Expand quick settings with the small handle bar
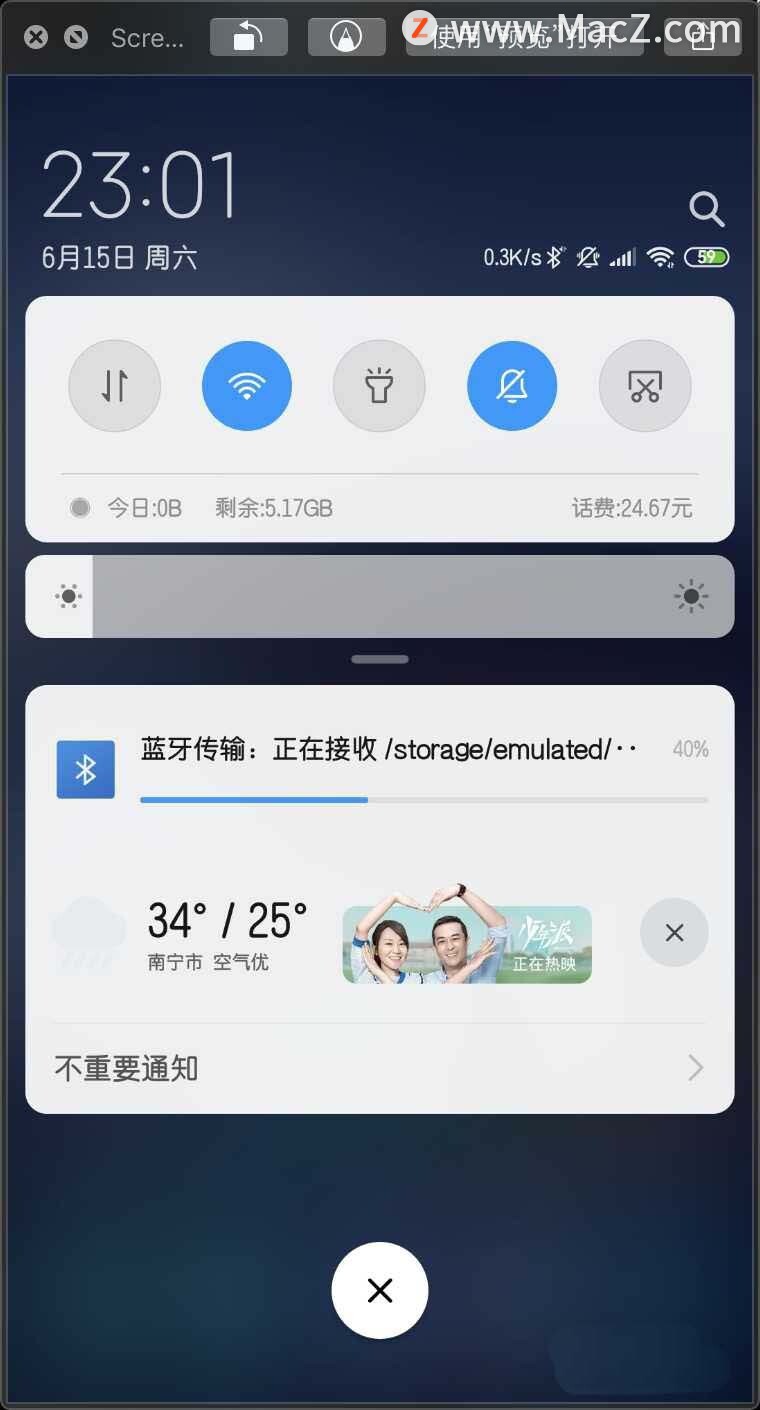The width and height of the screenshot is (760, 1410). (380, 659)
